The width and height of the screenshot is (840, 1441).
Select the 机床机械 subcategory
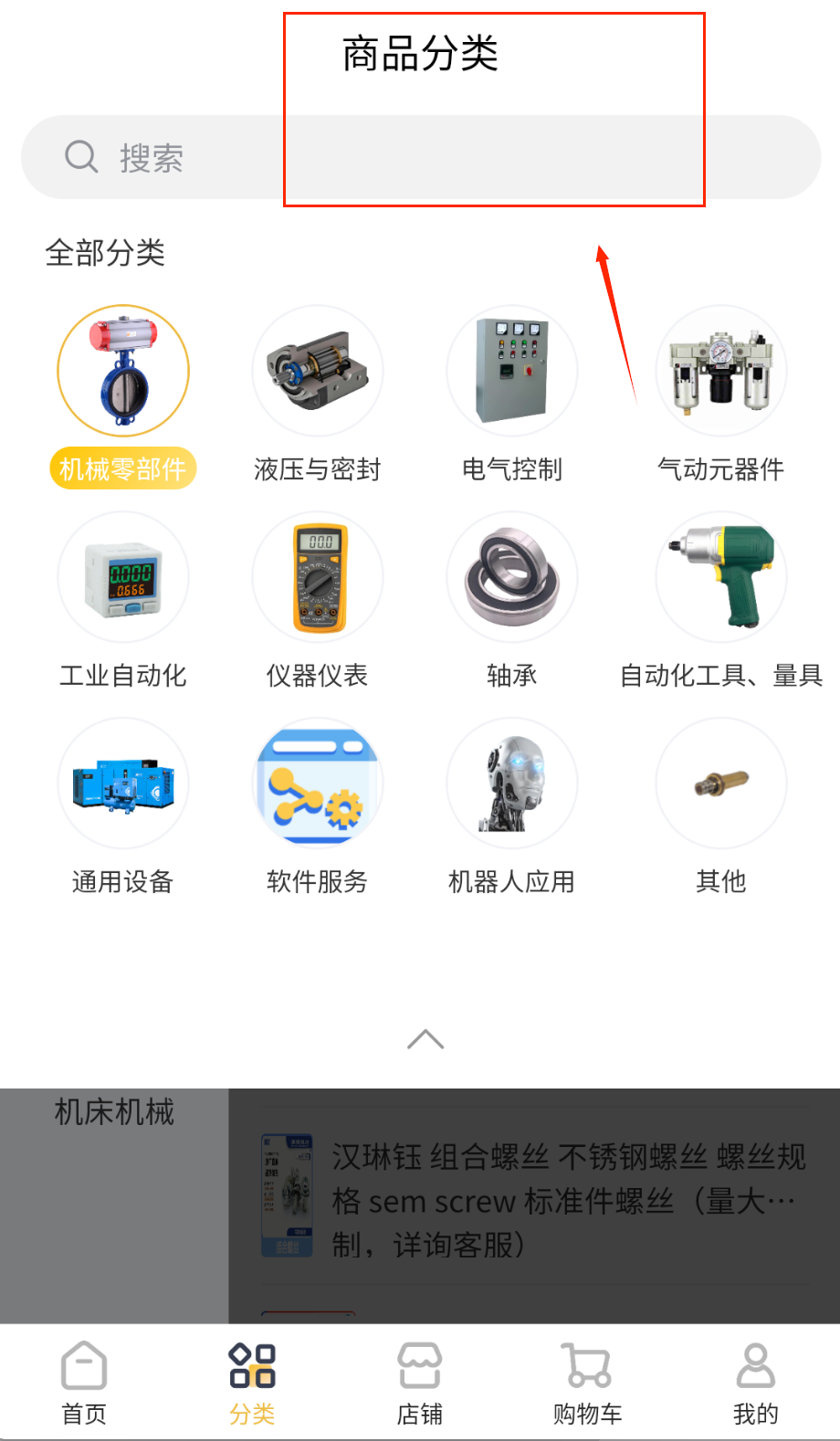[x=114, y=1112]
